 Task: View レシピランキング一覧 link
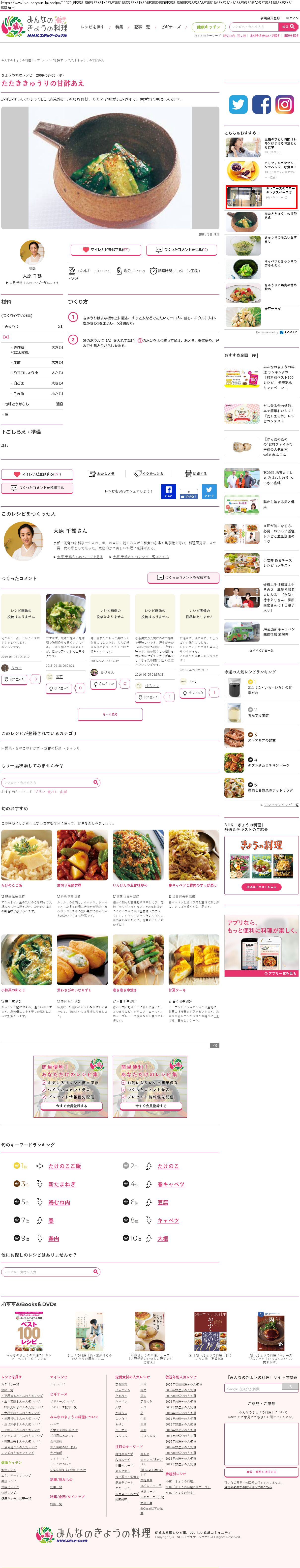point(280,804)
